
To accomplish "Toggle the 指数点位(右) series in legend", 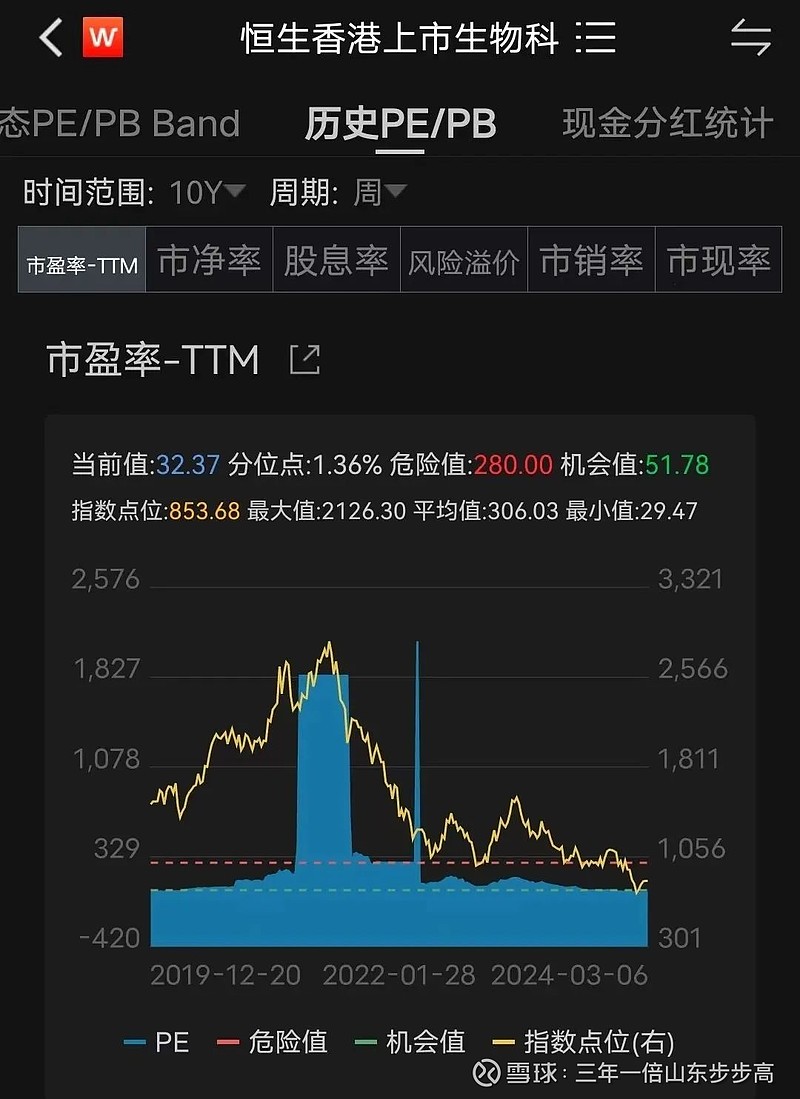I will coord(578,1041).
